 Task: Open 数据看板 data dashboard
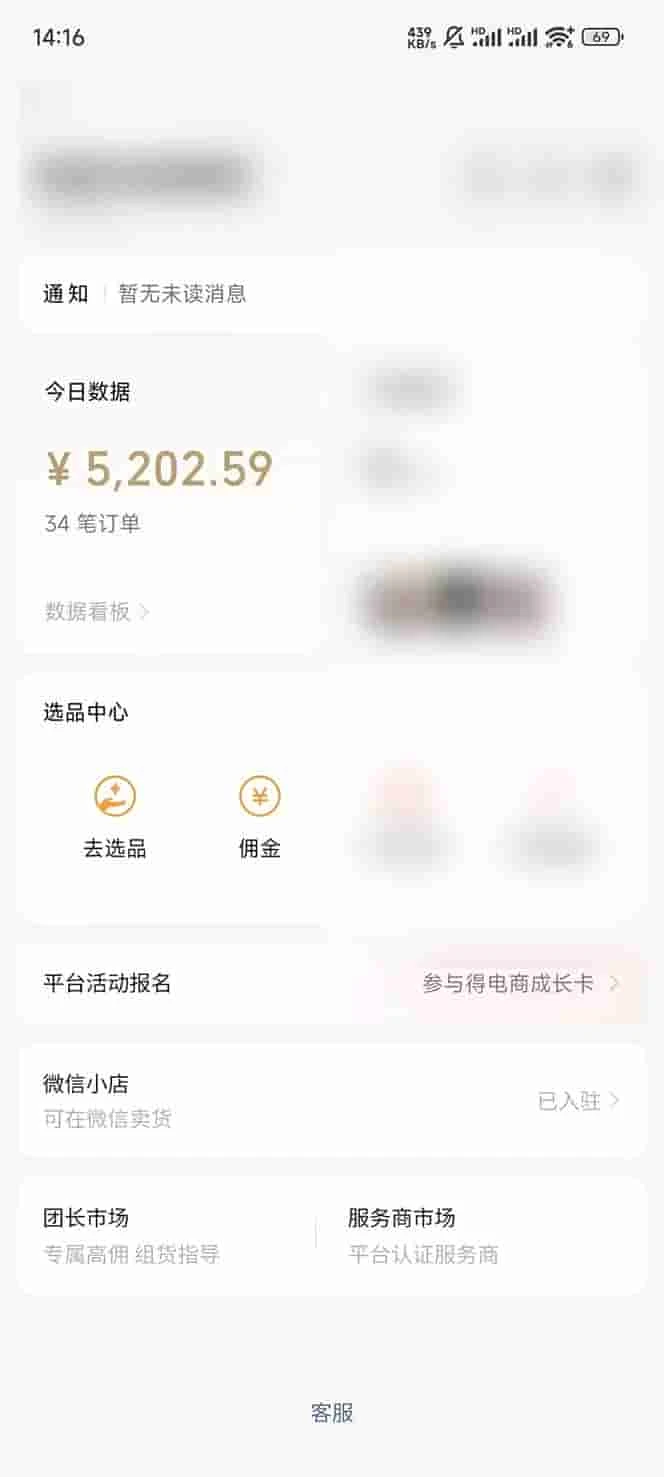(97, 611)
